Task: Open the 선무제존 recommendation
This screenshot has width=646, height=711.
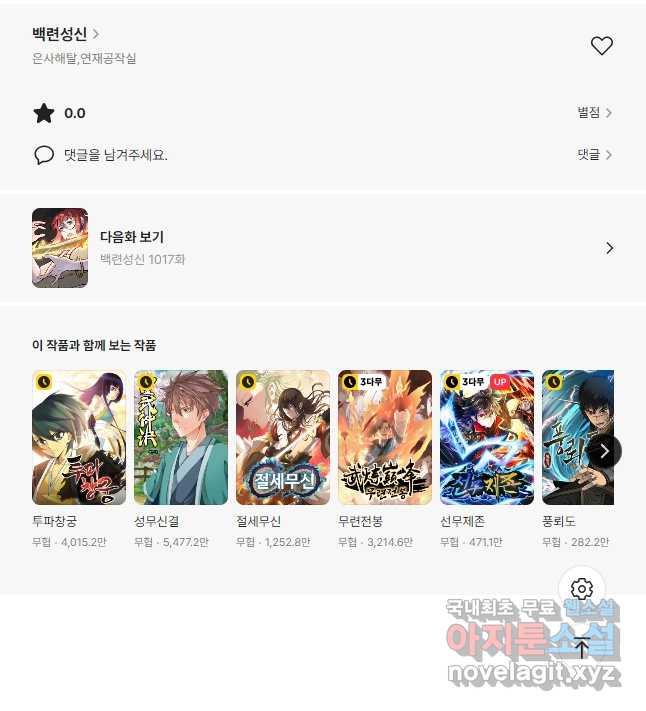Action: coord(487,438)
